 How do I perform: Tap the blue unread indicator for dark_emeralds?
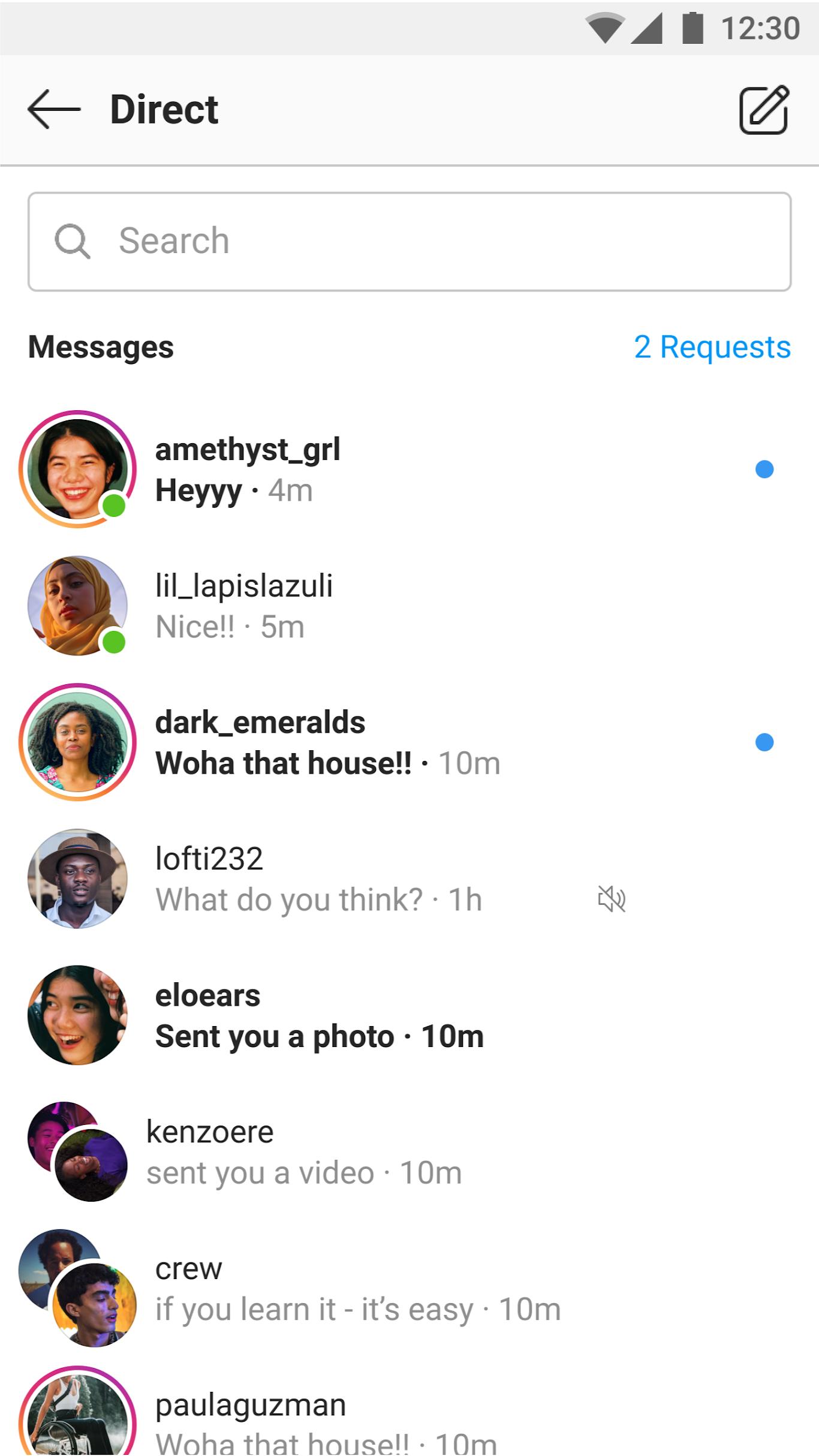[764, 742]
